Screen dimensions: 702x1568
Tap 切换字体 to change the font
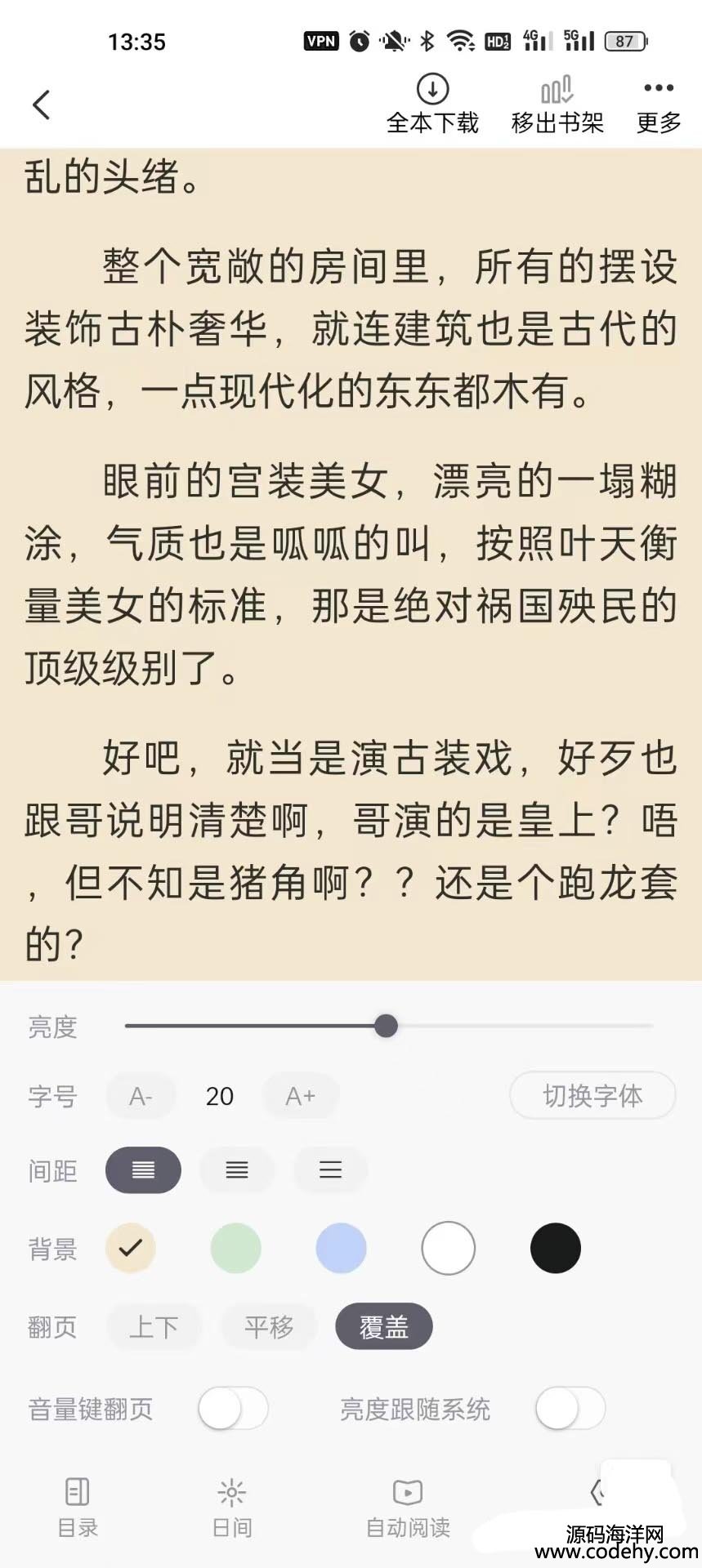[x=592, y=1096]
